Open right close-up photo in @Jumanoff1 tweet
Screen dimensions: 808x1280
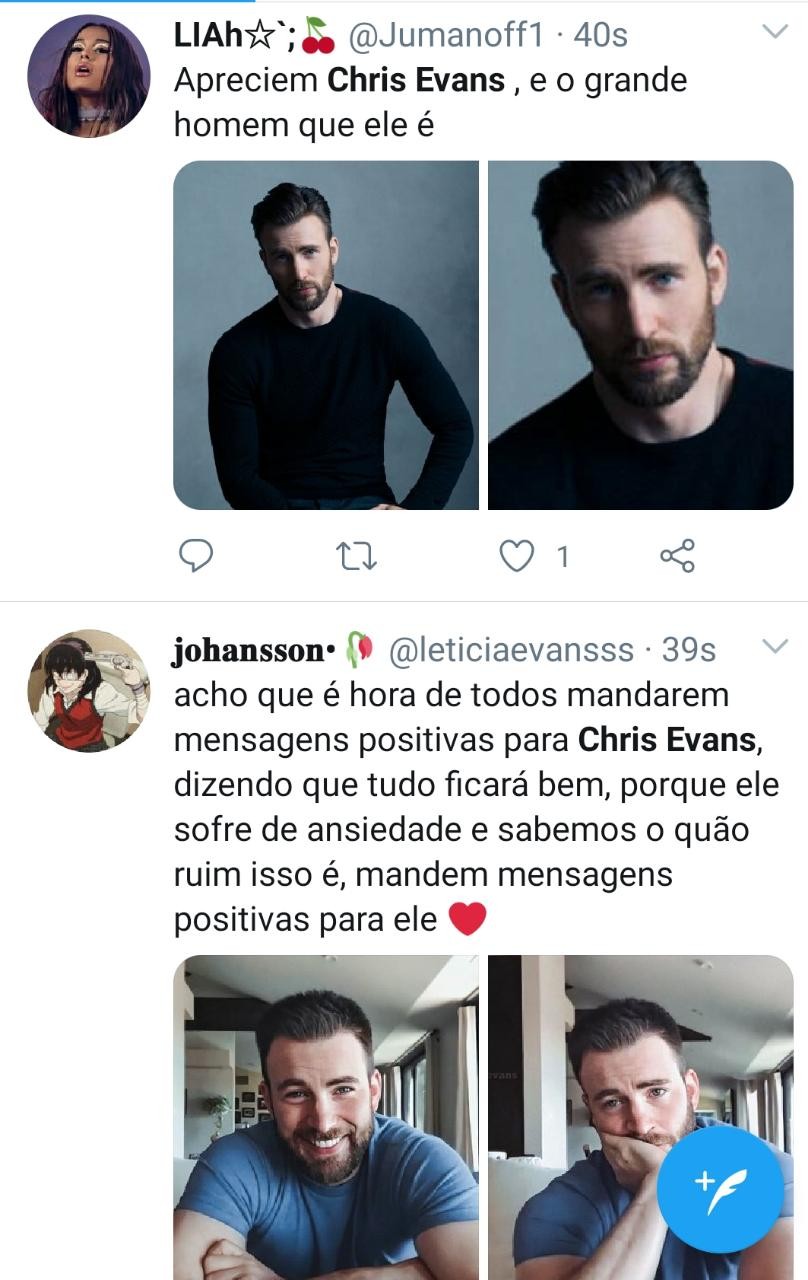640,335
